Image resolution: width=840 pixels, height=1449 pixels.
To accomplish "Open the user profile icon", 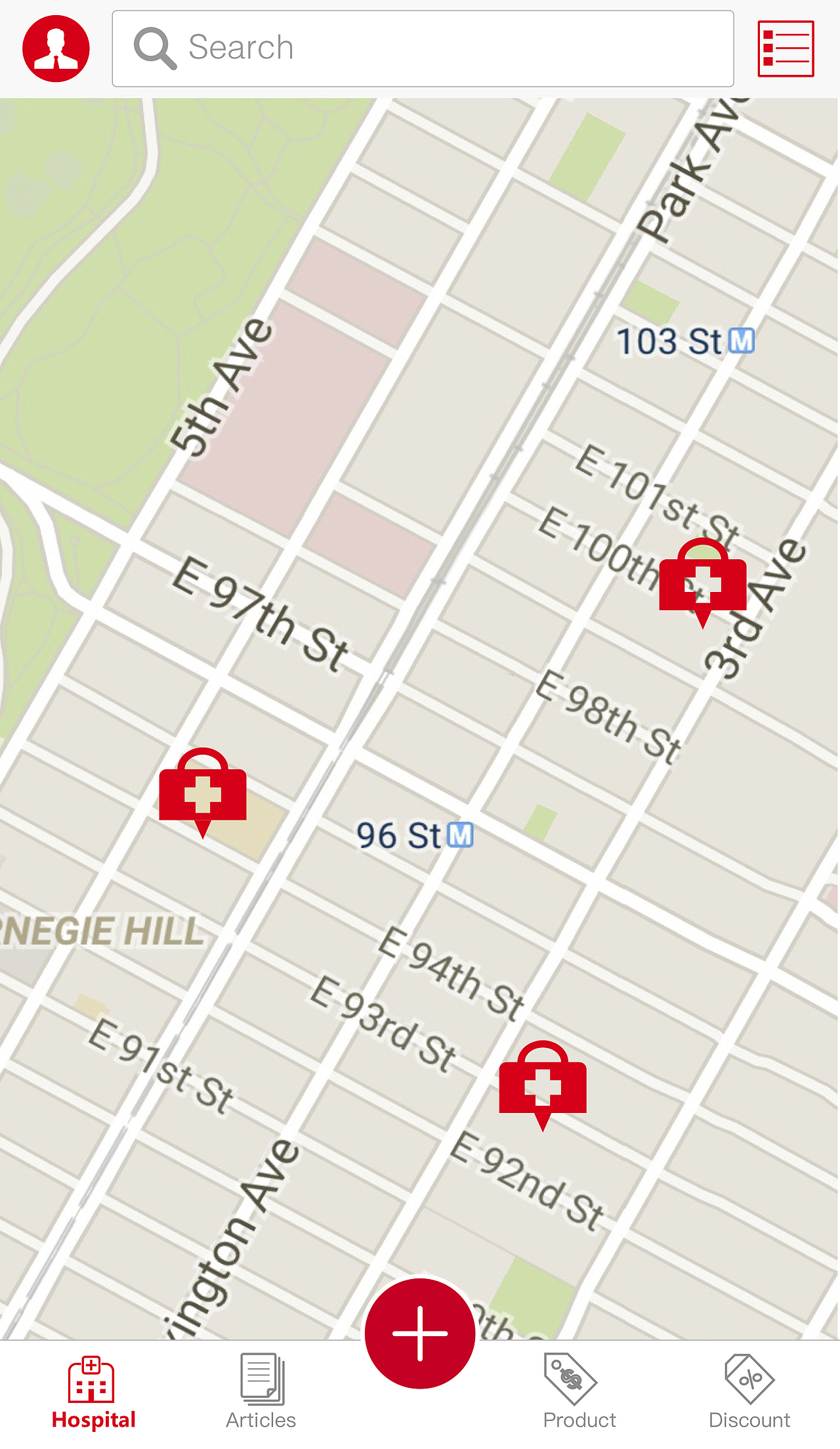I will point(56,49).
